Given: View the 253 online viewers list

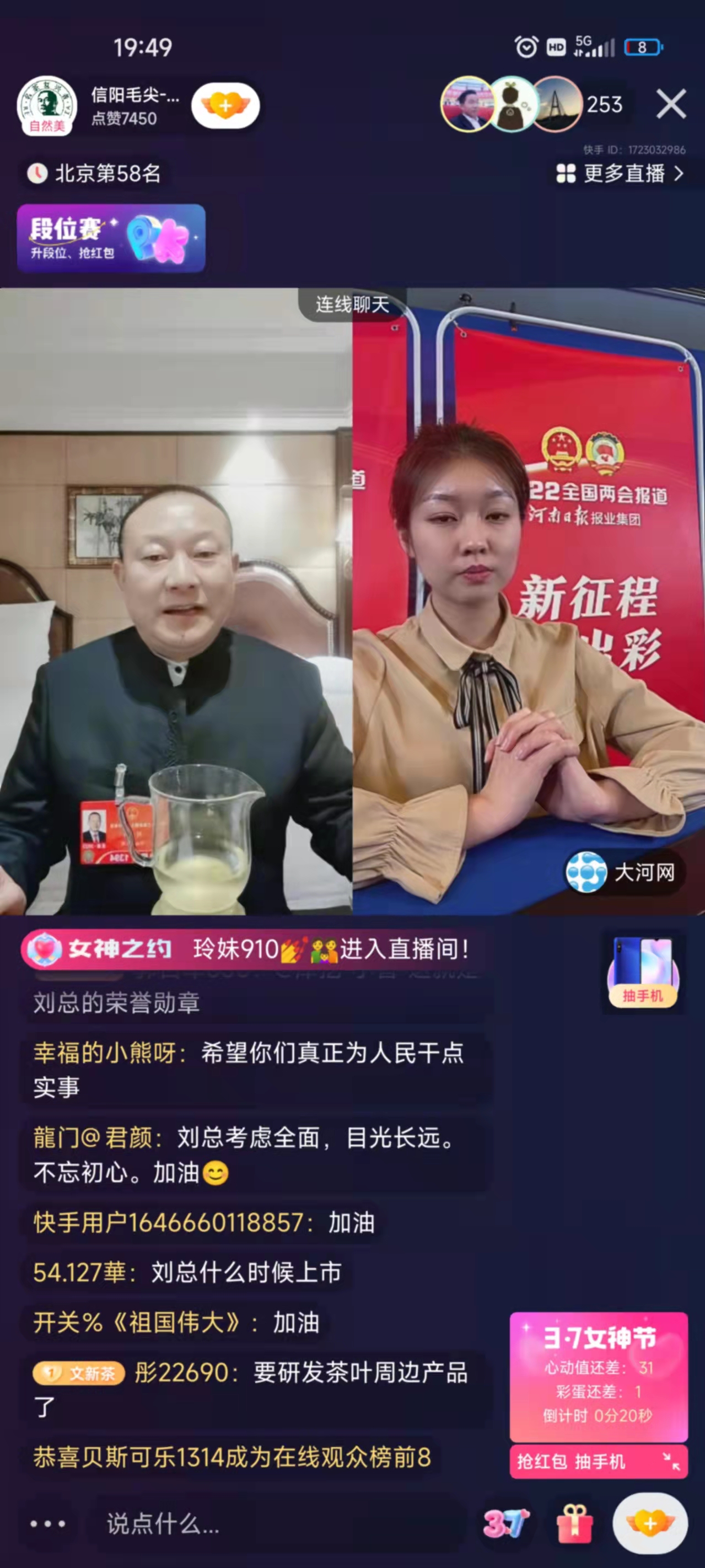Looking at the screenshot, I should point(604,105).
